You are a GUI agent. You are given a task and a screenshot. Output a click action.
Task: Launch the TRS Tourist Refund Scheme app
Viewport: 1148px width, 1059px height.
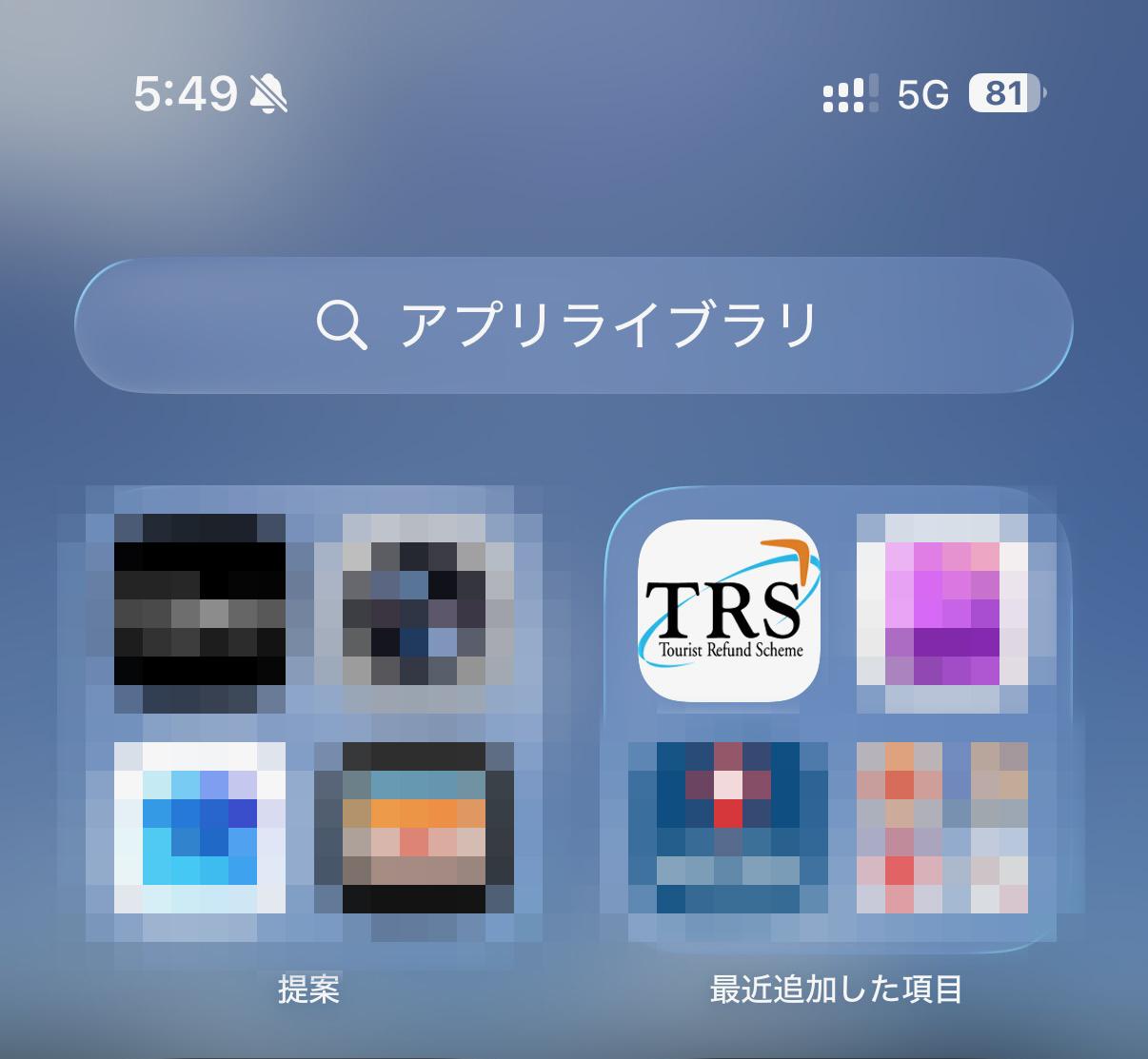click(x=728, y=610)
